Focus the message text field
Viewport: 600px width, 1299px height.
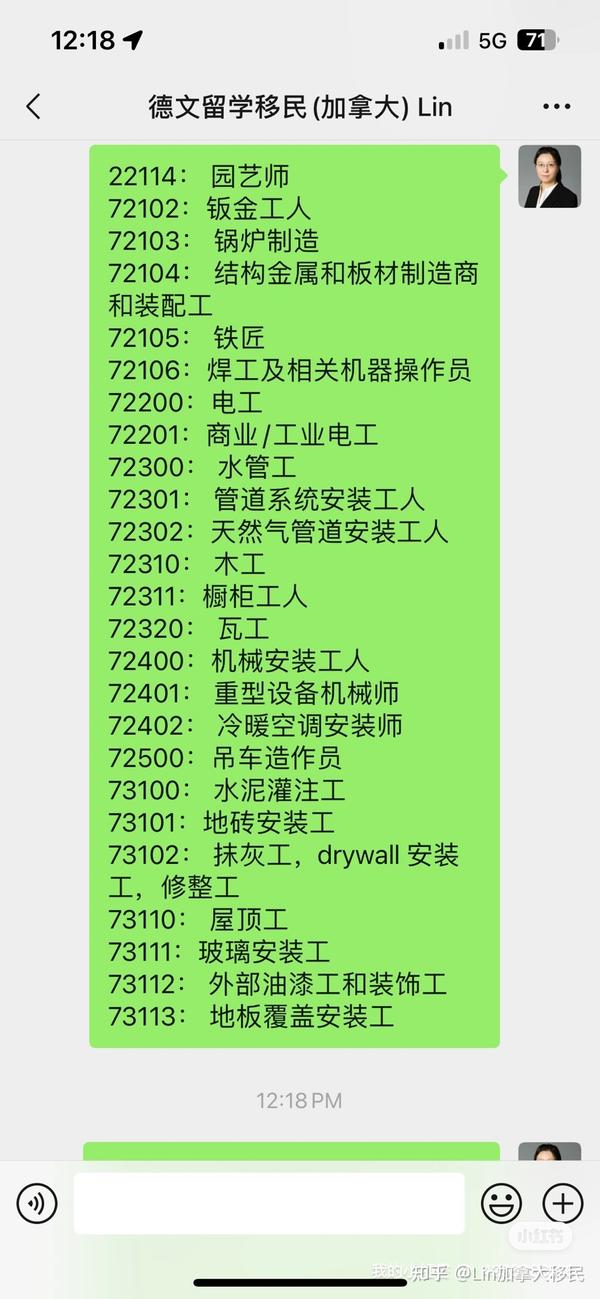pyautogui.click(x=269, y=1203)
